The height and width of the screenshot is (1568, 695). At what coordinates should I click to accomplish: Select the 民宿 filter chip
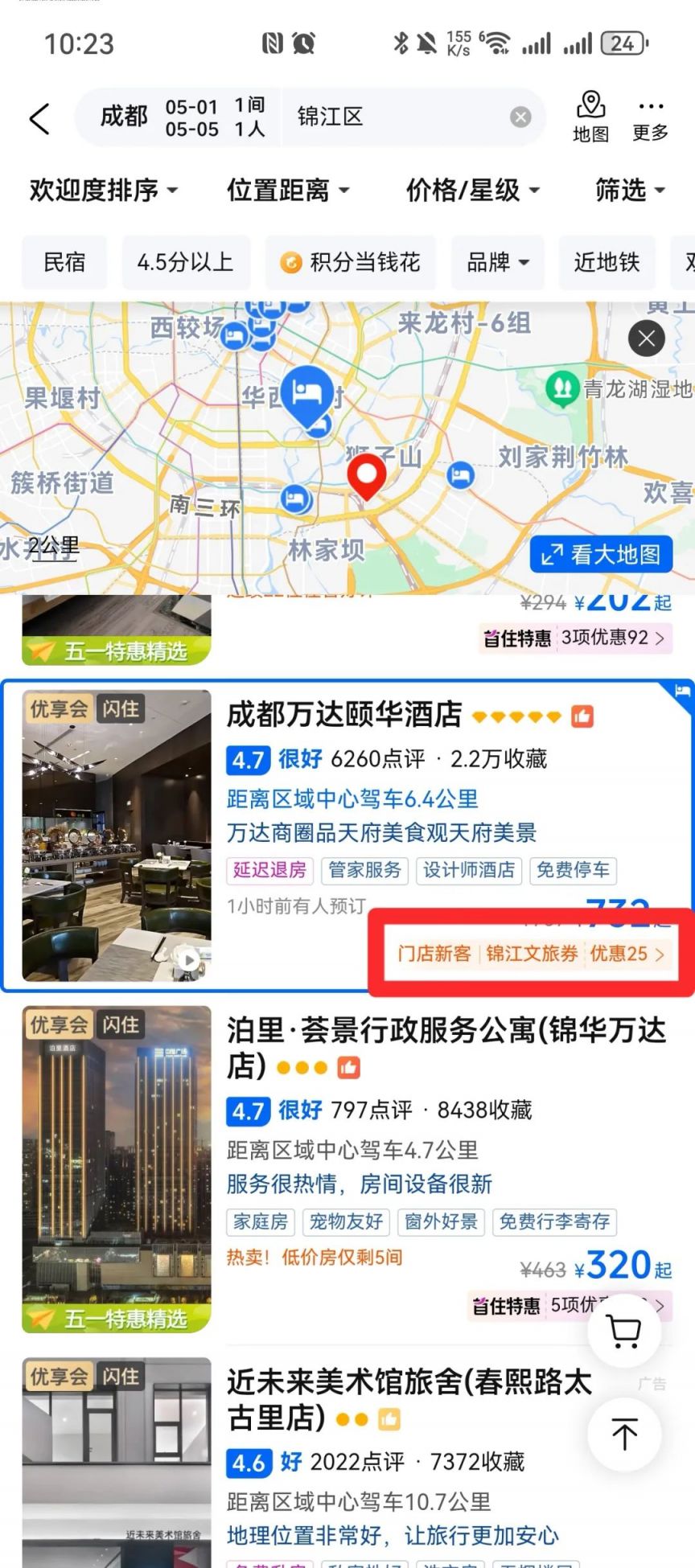64,262
